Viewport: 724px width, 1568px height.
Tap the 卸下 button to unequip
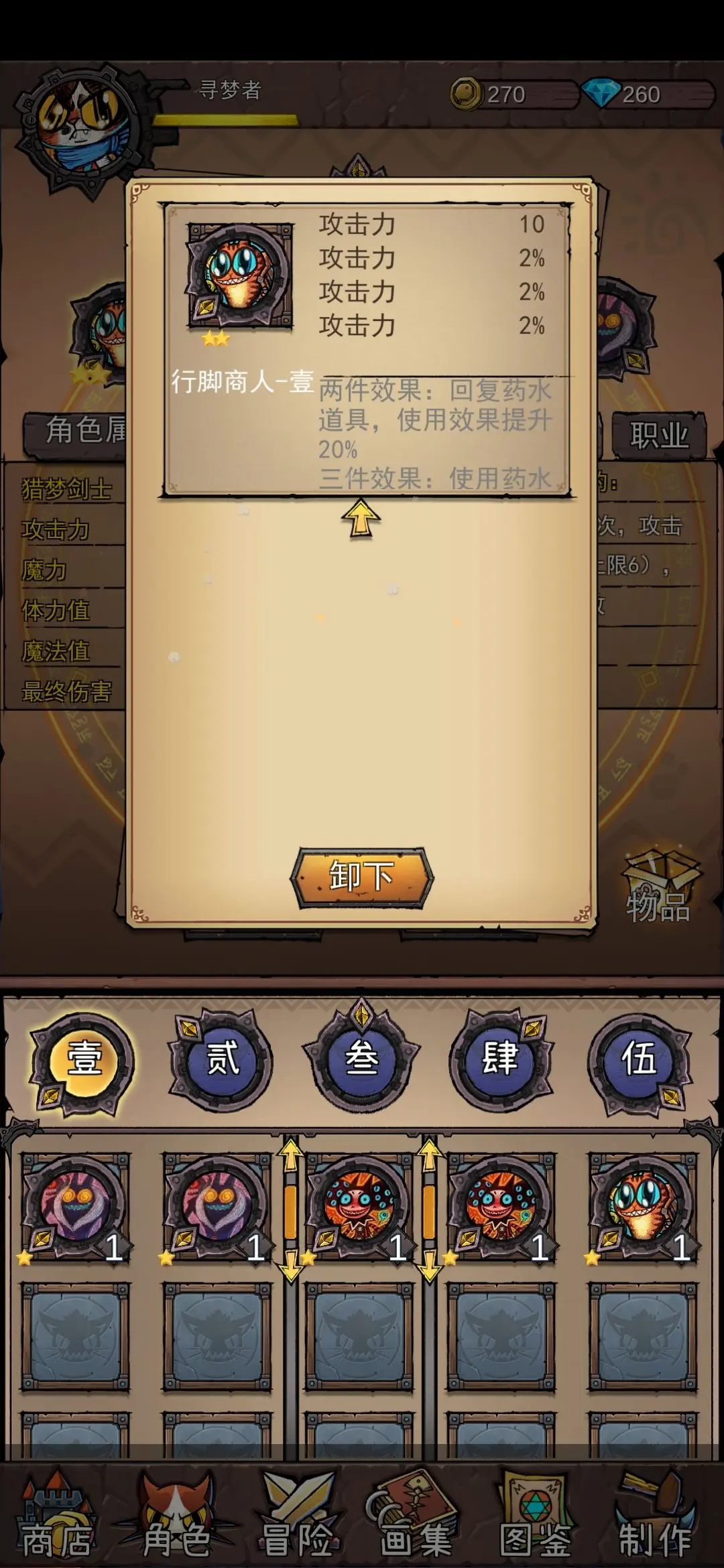click(362, 877)
